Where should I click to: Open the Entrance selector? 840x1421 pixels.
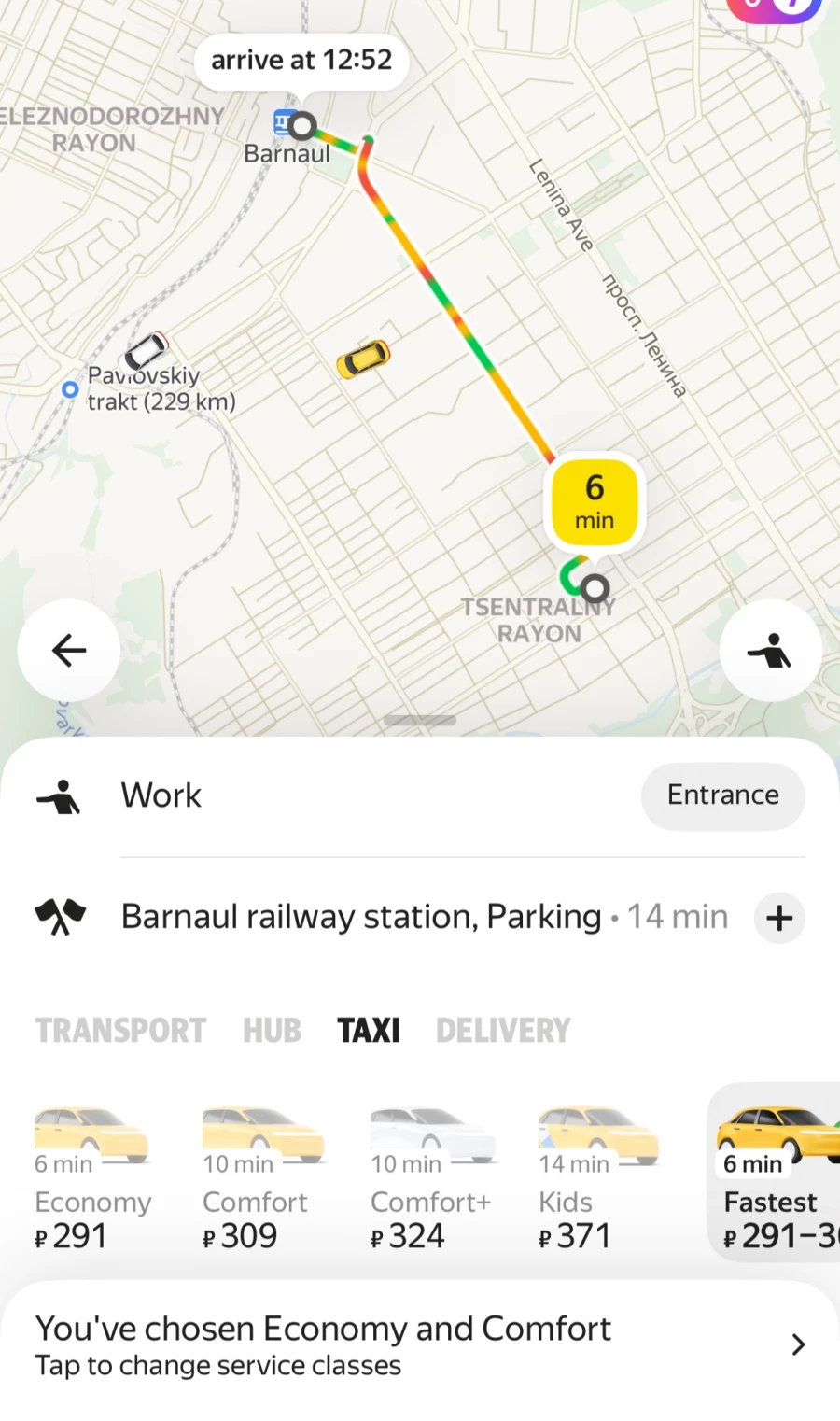[x=722, y=795]
